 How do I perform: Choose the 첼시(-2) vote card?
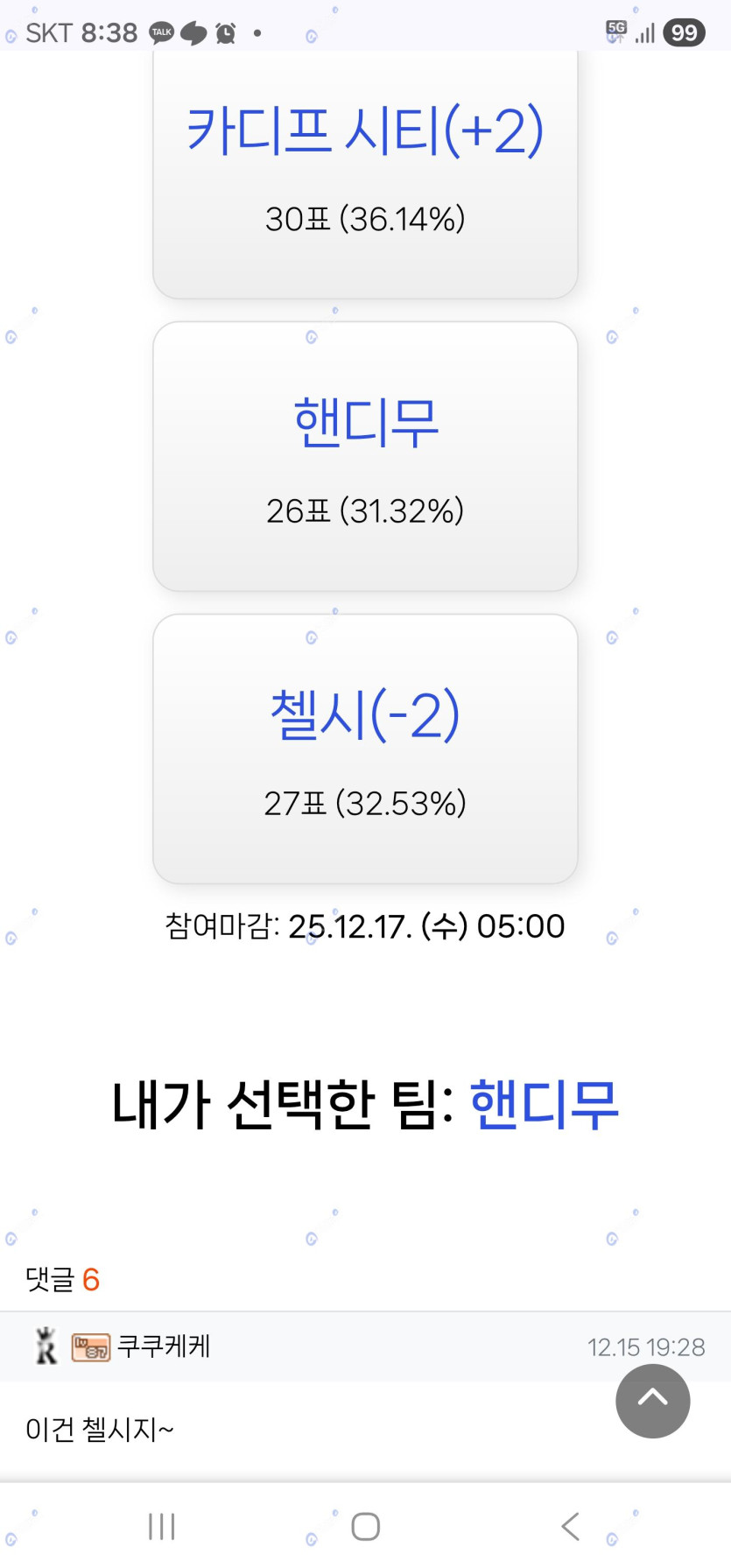(x=365, y=749)
